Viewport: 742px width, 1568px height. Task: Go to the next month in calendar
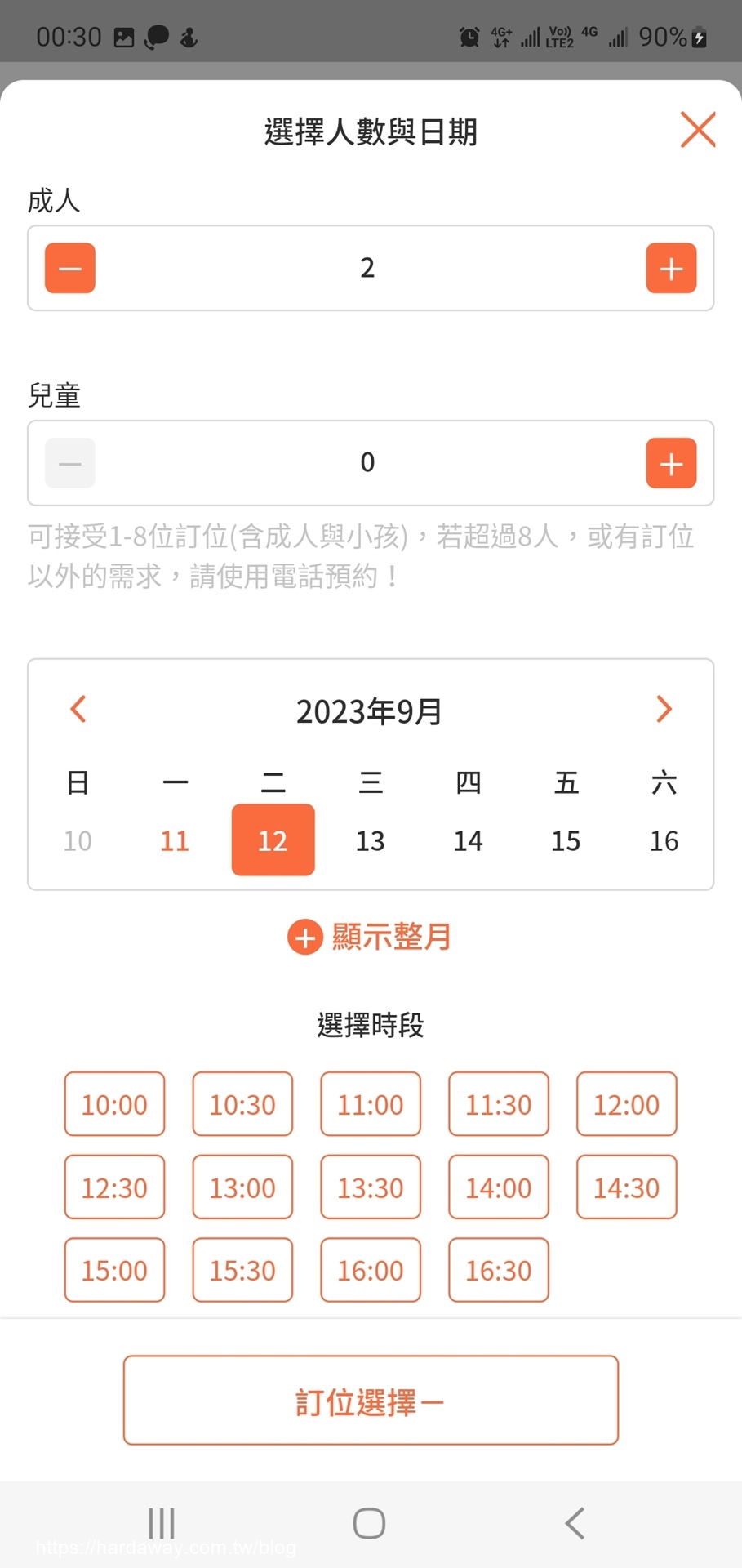[x=664, y=709]
